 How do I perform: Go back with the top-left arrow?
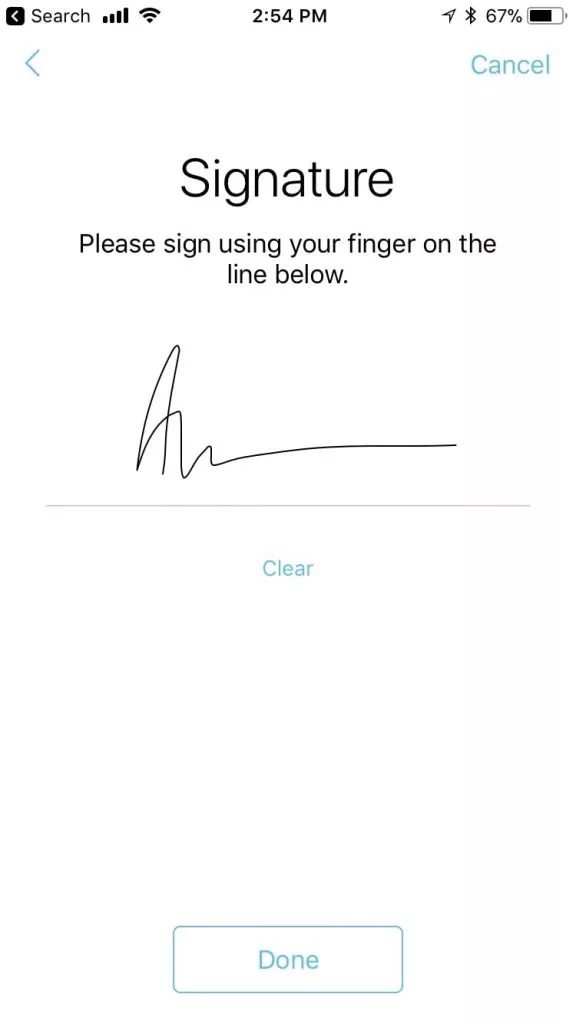pyautogui.click(x=32, y=64)
